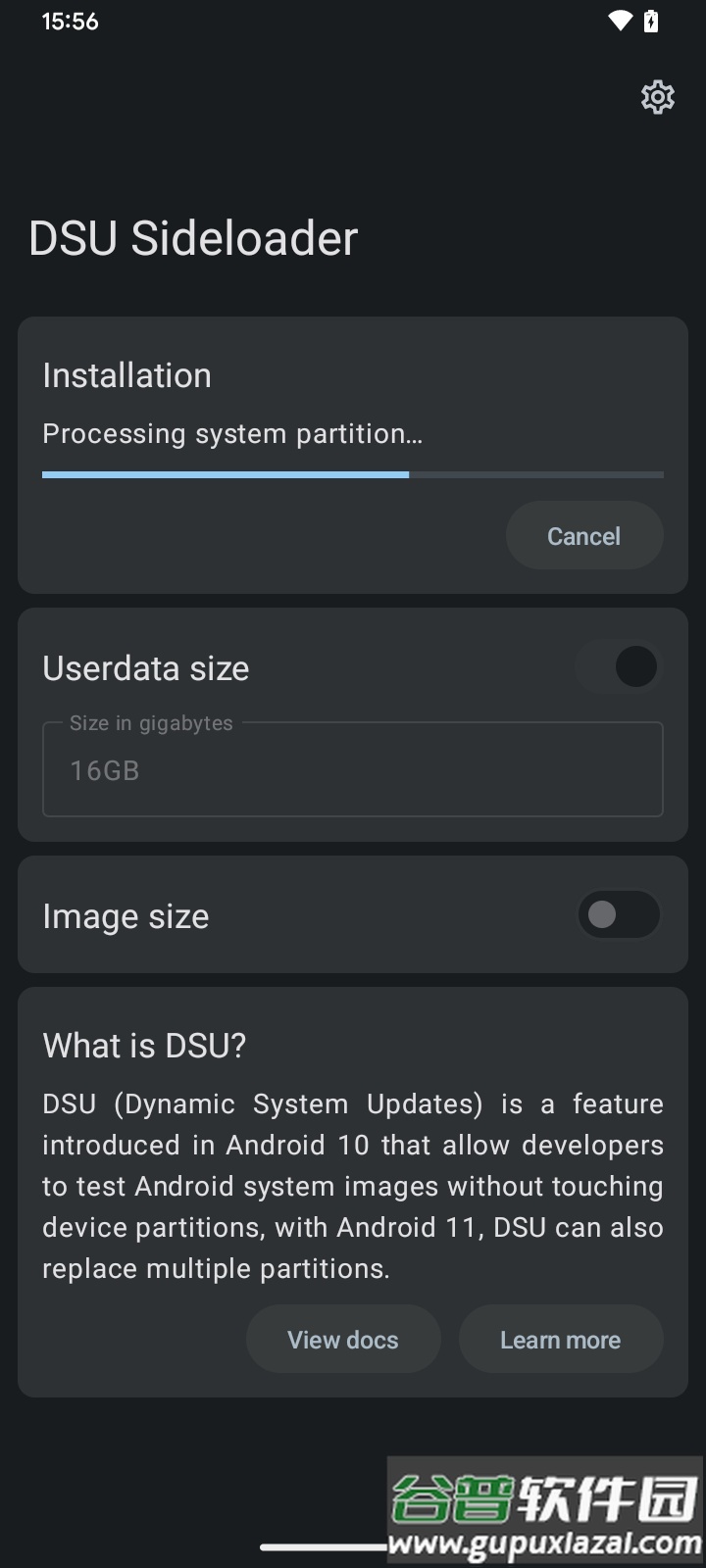This screenshot has width=706, height=1568.
Task: Disable the Userdata size option
Action: 619,666
